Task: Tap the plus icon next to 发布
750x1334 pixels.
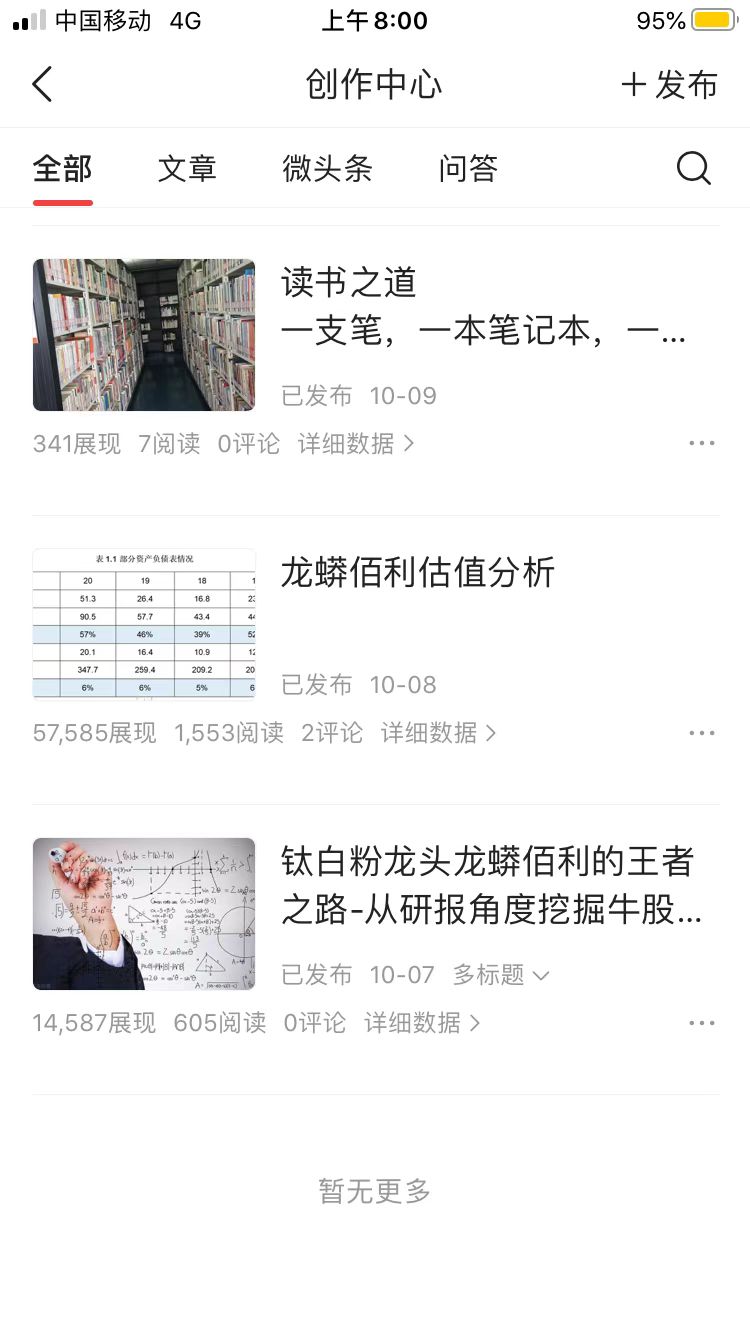Action: coord(632,85)
